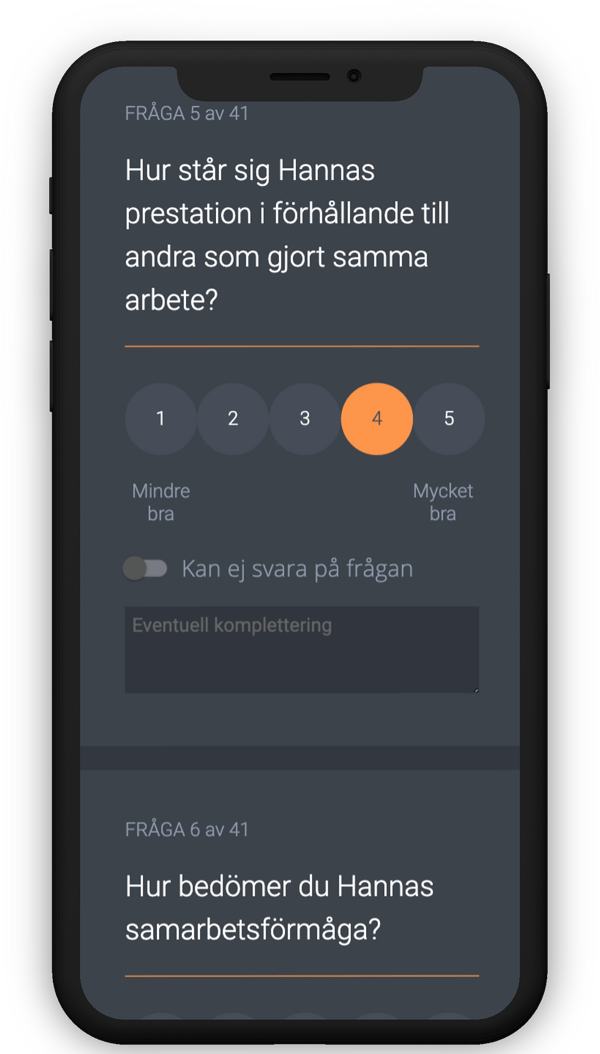Select rating 1 for Hannas prestation
This screenshot has width=600, height=1054.
pos(161,419)
